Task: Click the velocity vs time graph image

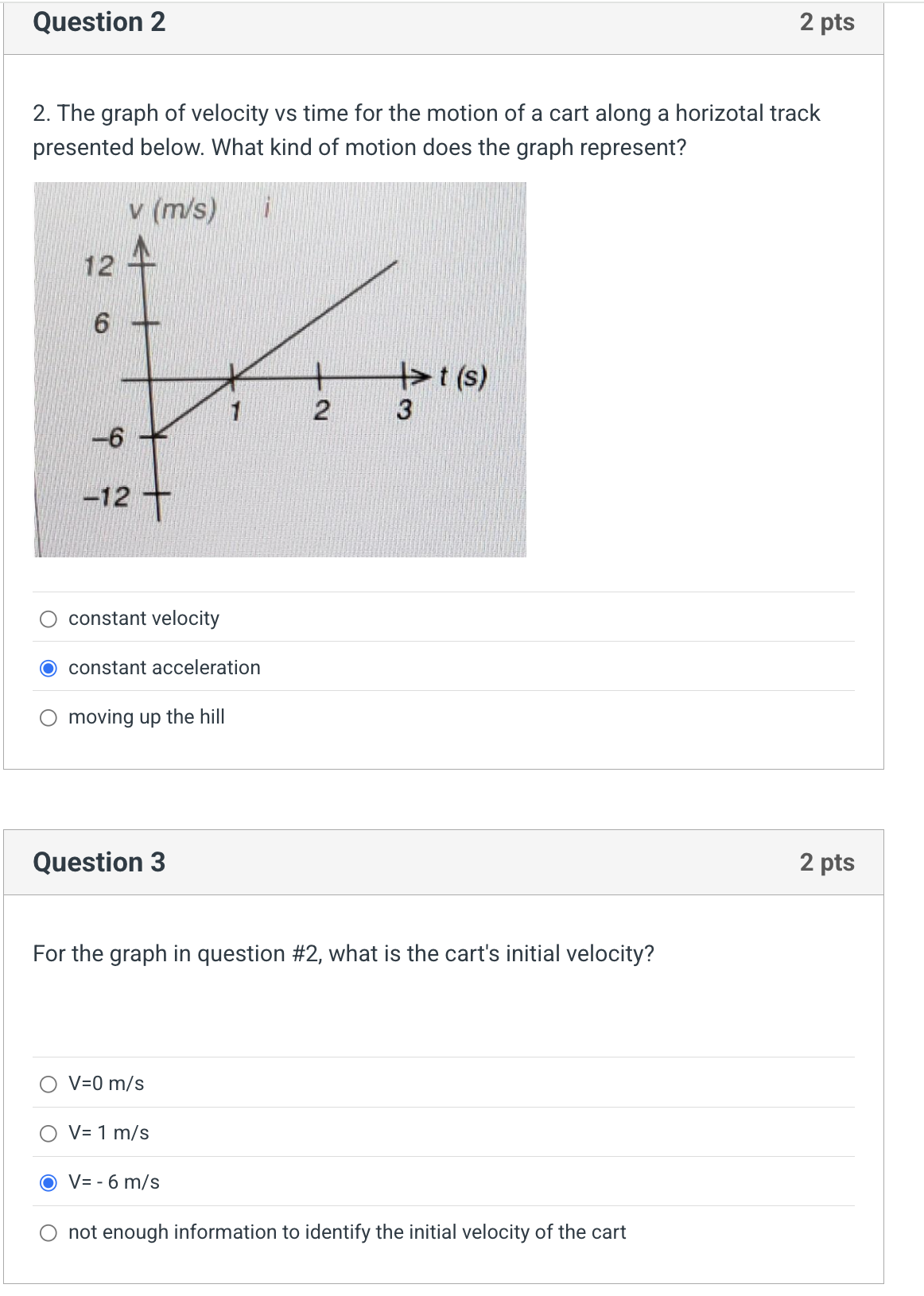Action: coord(278,370)
